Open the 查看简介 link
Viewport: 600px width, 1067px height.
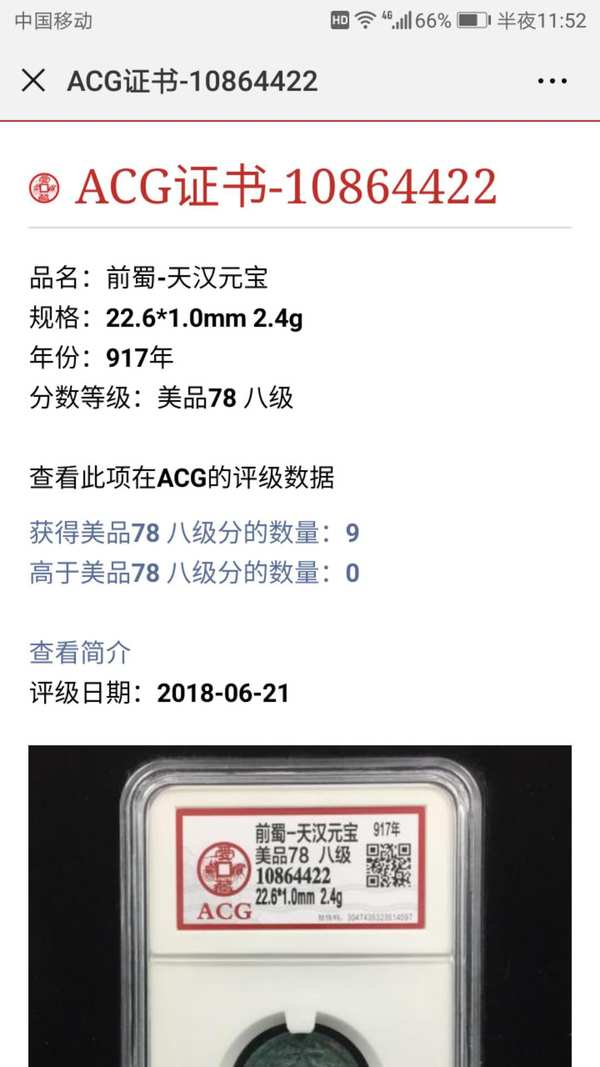coord(80,653)
